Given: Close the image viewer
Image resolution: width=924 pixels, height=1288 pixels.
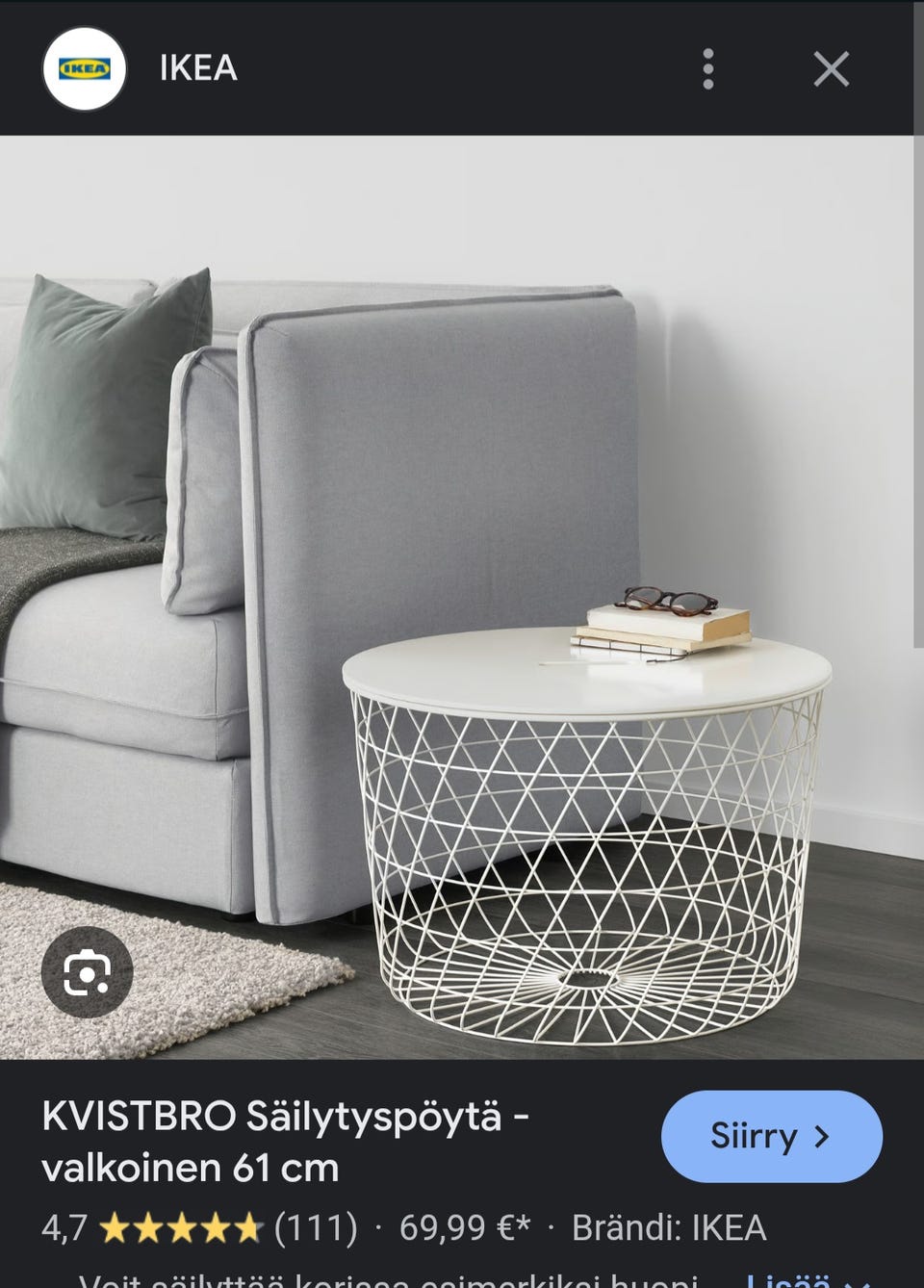Looking at the screenshot, I should [831, 69].
